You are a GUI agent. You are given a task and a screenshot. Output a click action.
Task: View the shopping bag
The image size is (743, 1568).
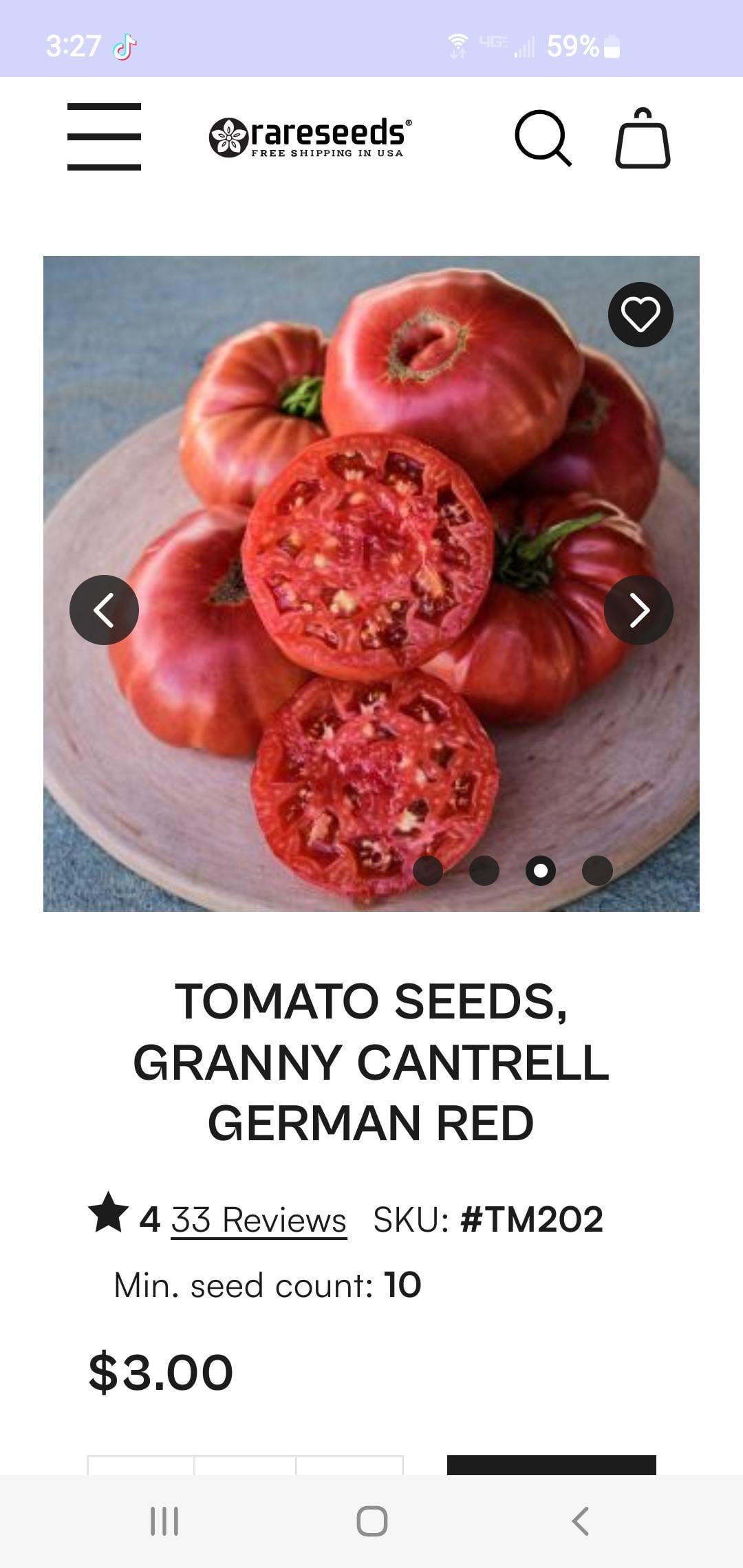pyautogui.click(x=642, y=138)
